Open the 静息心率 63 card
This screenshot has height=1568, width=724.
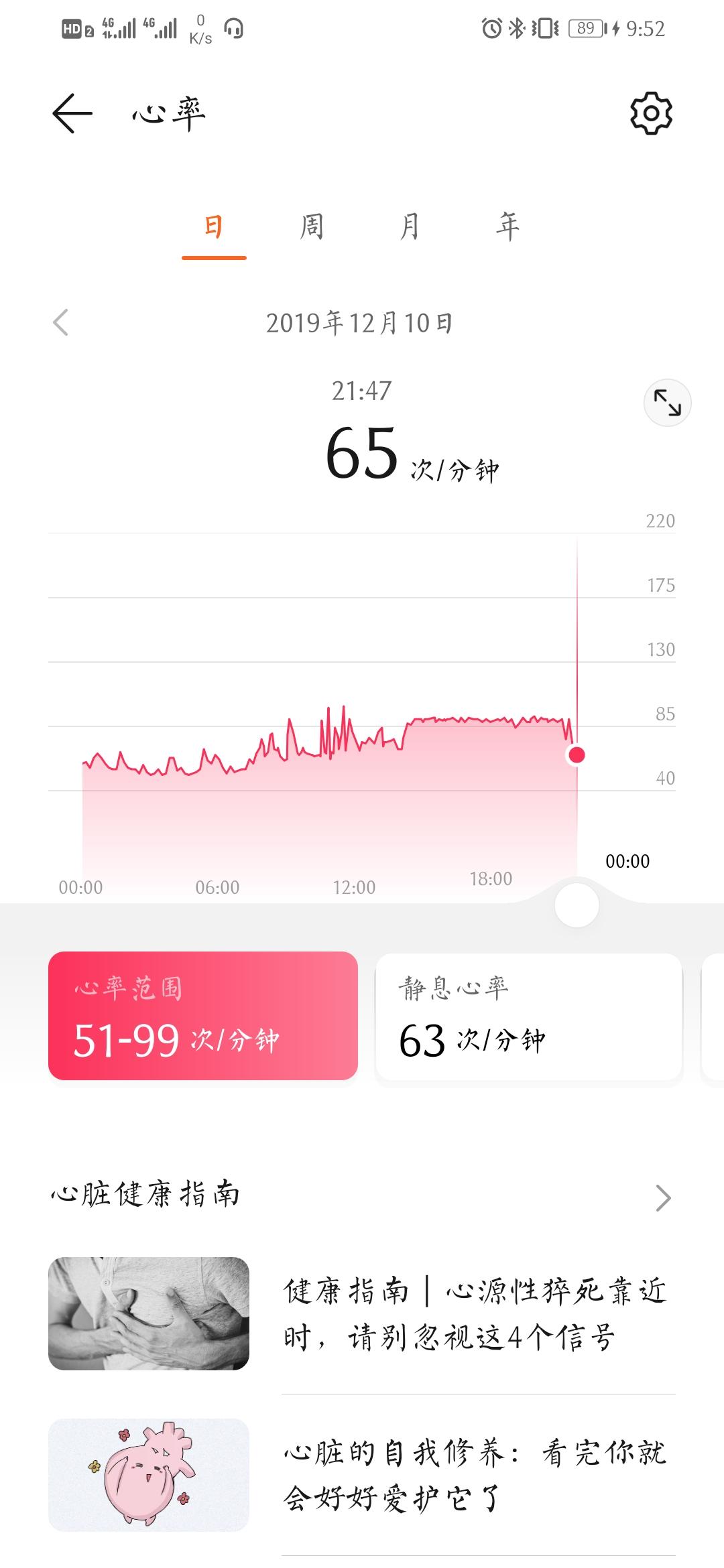(x=528, y=1015)
